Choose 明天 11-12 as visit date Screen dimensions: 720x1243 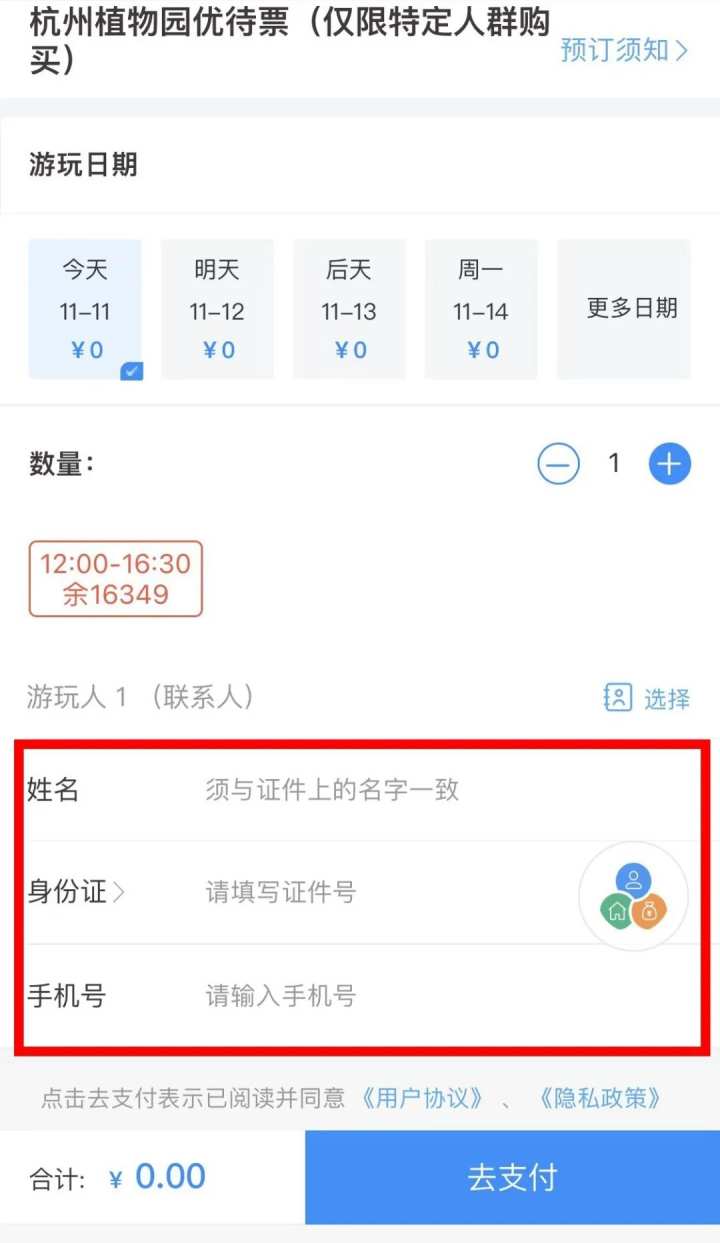point(217,309)
